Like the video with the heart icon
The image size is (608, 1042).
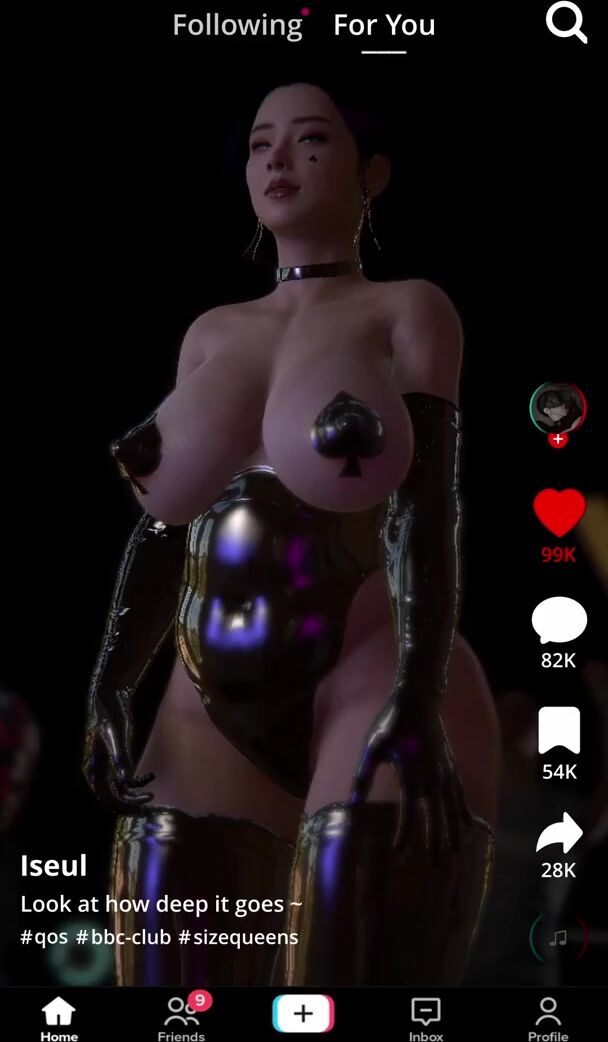558,513
